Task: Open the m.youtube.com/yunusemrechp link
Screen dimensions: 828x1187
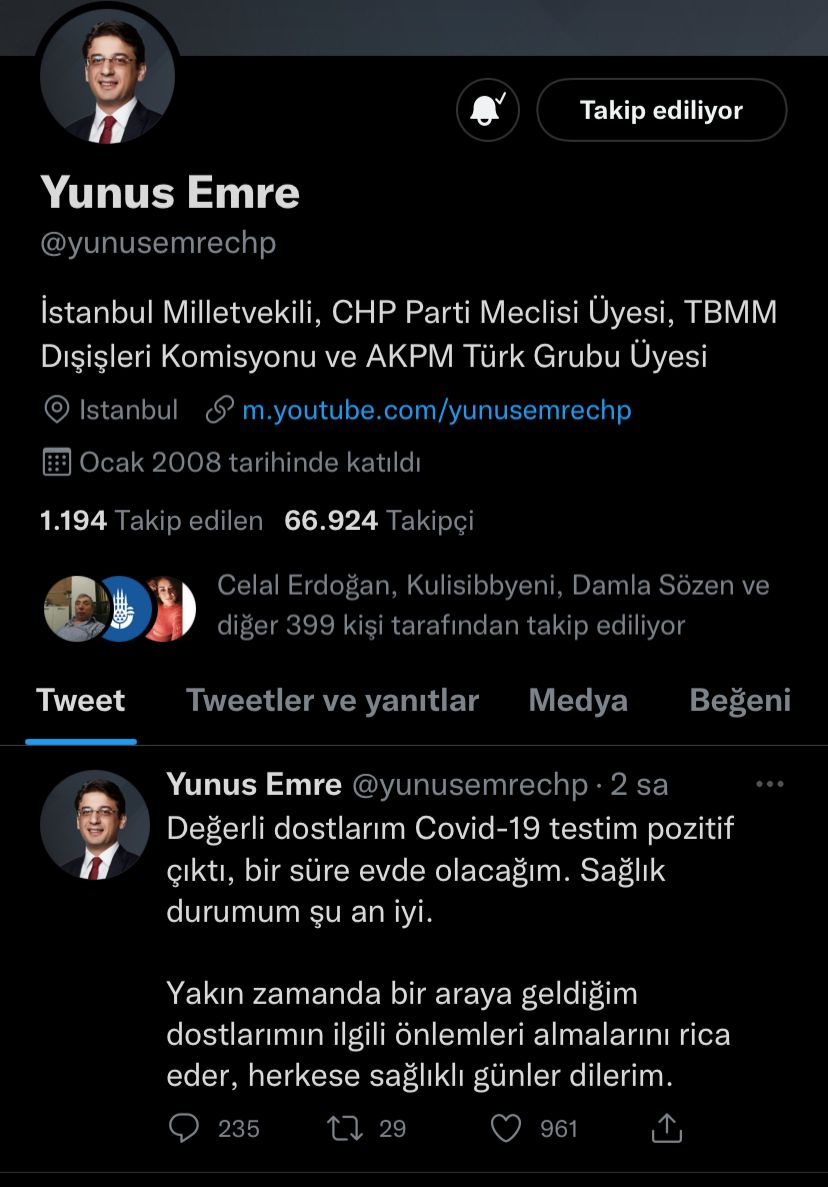Action: [x=436, y=410]
